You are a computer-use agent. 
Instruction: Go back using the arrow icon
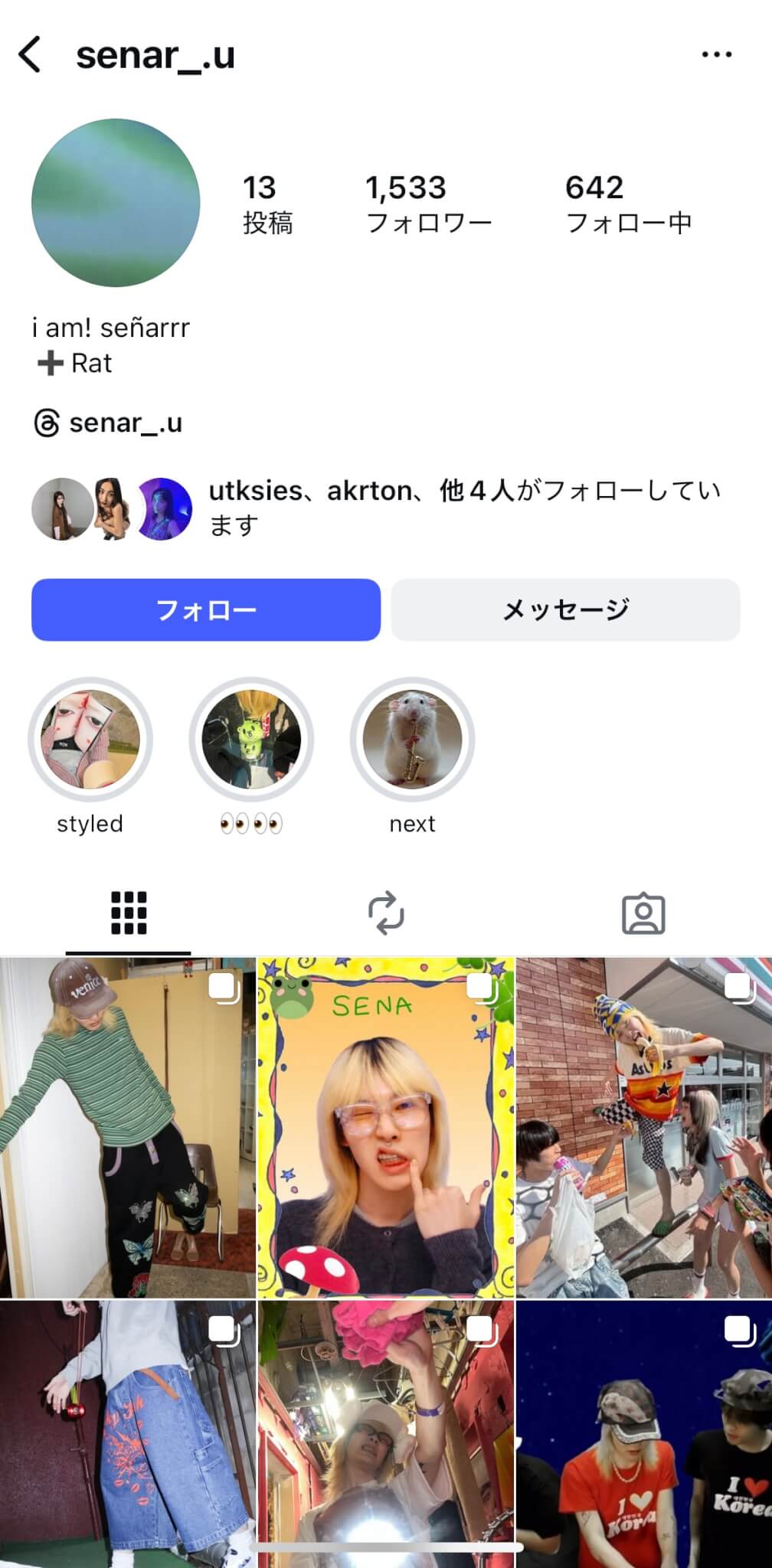click(29, 55)
